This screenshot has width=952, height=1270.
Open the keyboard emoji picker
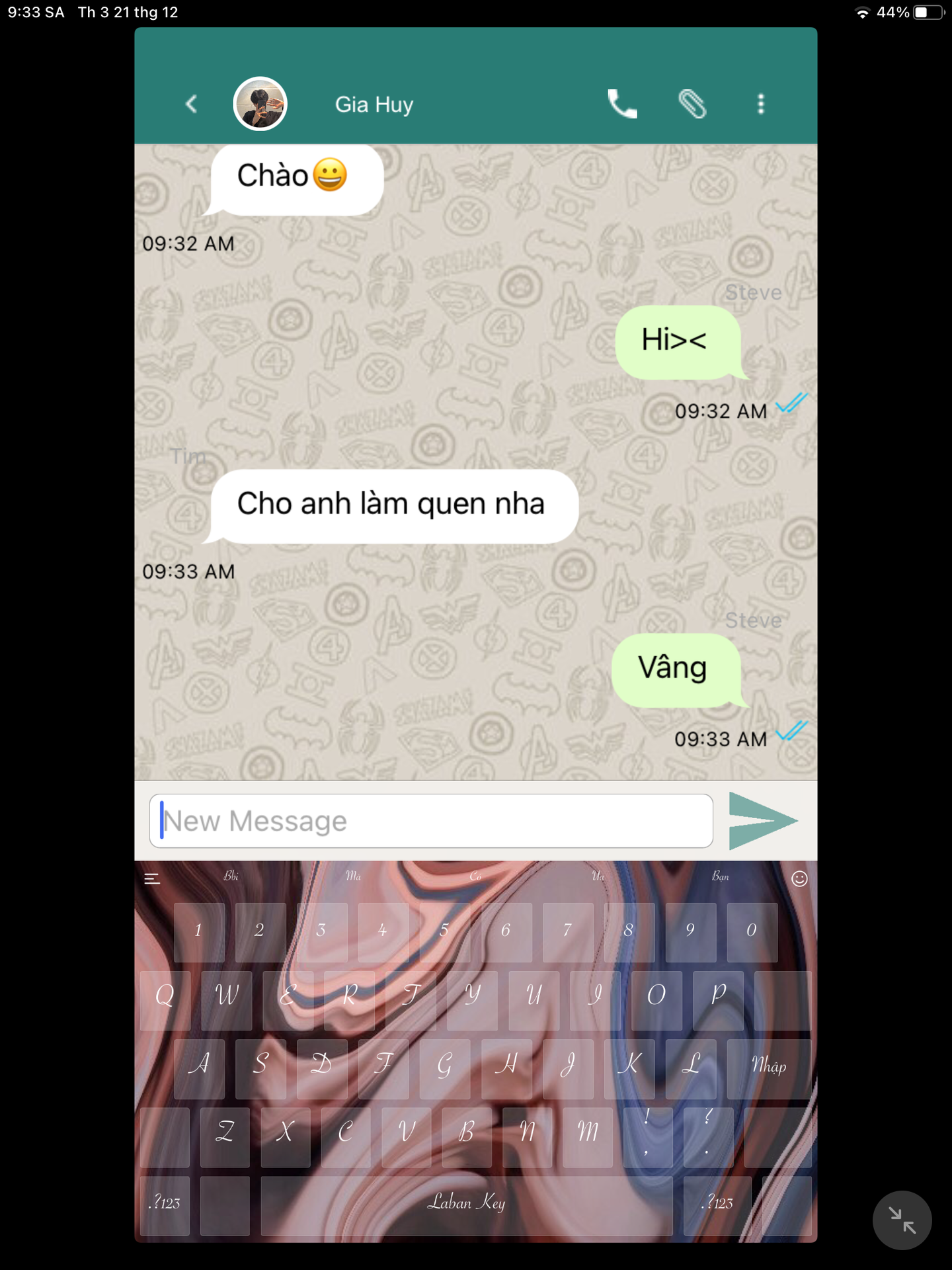pos(799,878)
